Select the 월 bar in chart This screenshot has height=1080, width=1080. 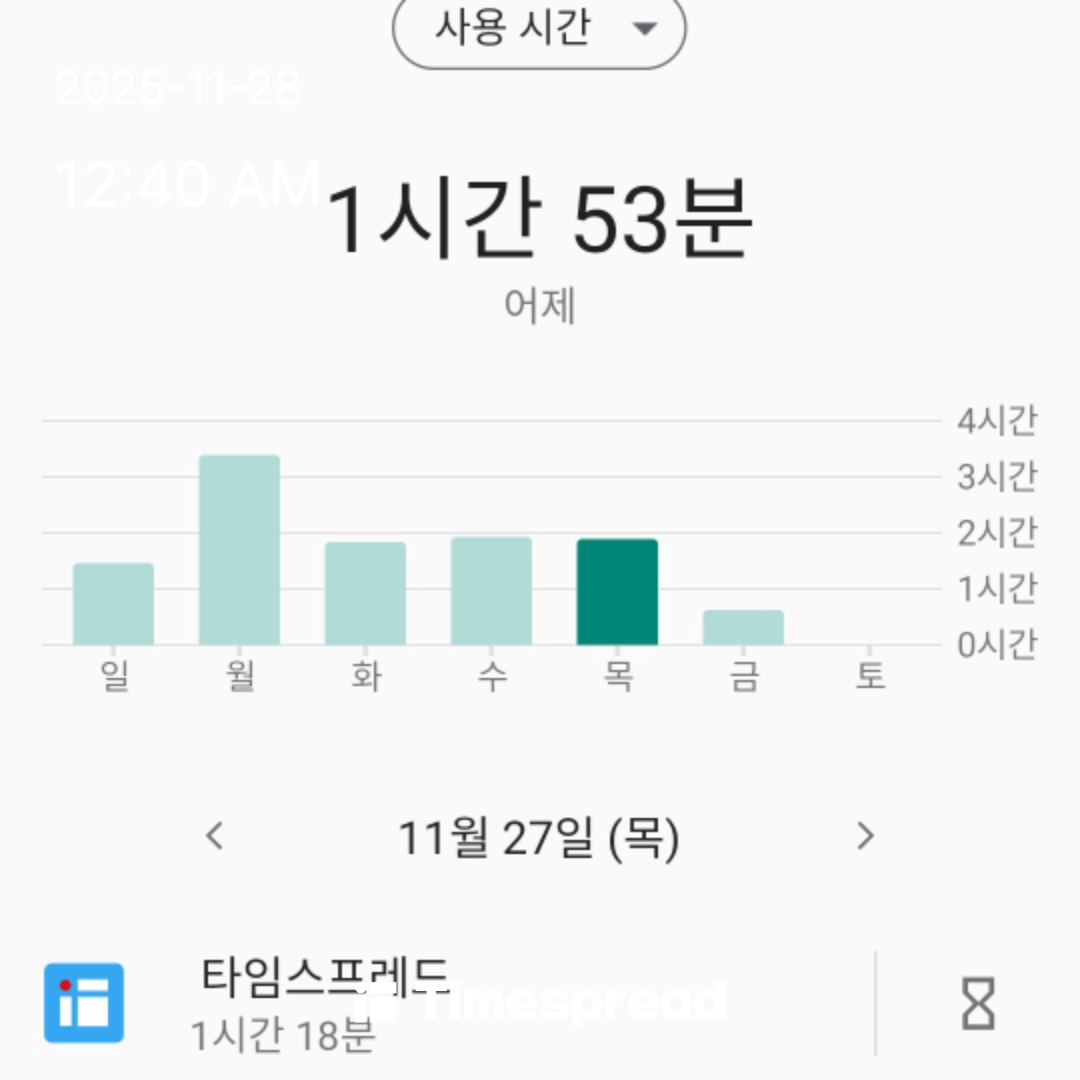(x=240, y=550)
